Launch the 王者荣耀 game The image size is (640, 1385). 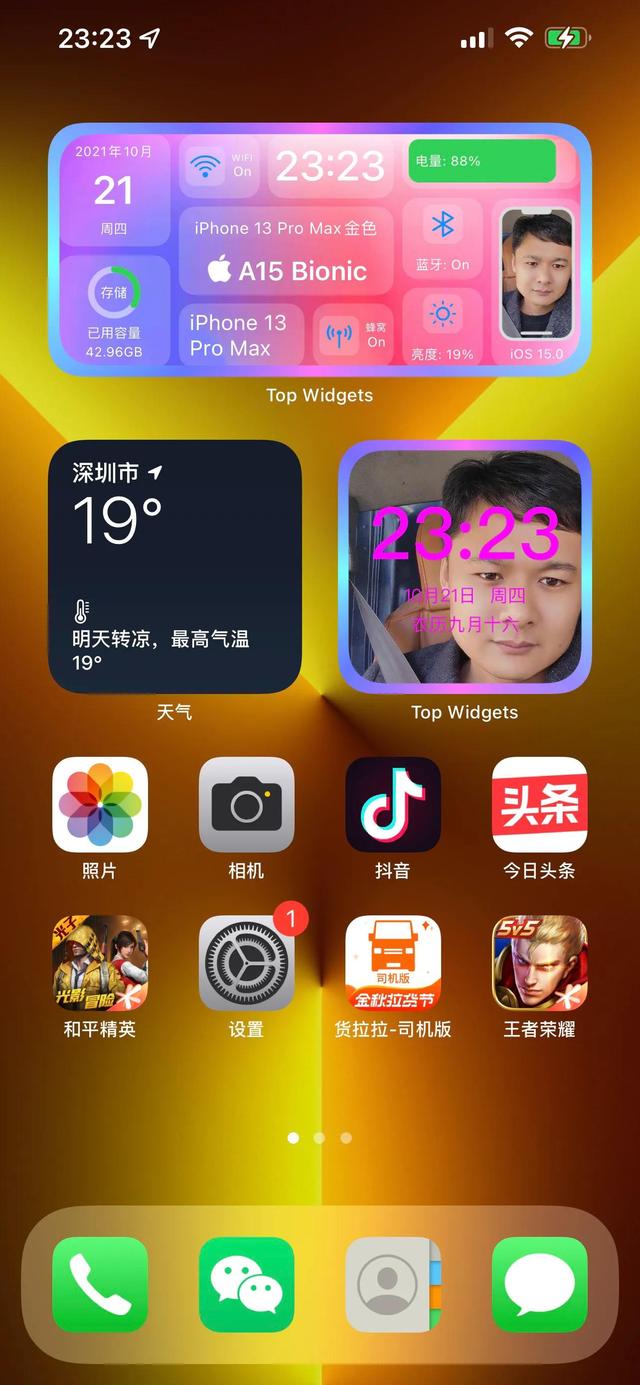tap(540, 963)
